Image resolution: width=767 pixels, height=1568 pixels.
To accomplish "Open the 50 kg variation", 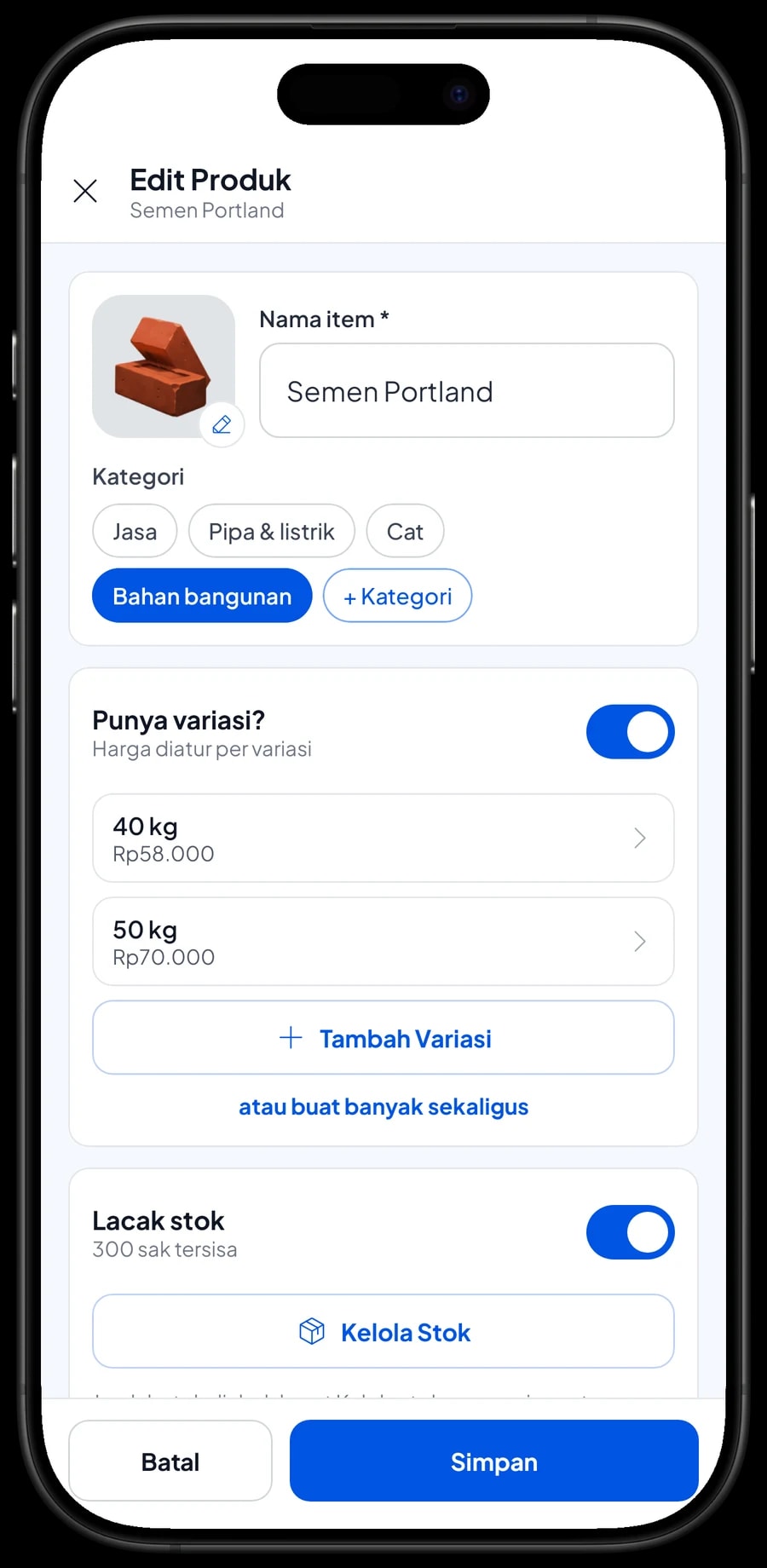I will (x=383, y=941).
